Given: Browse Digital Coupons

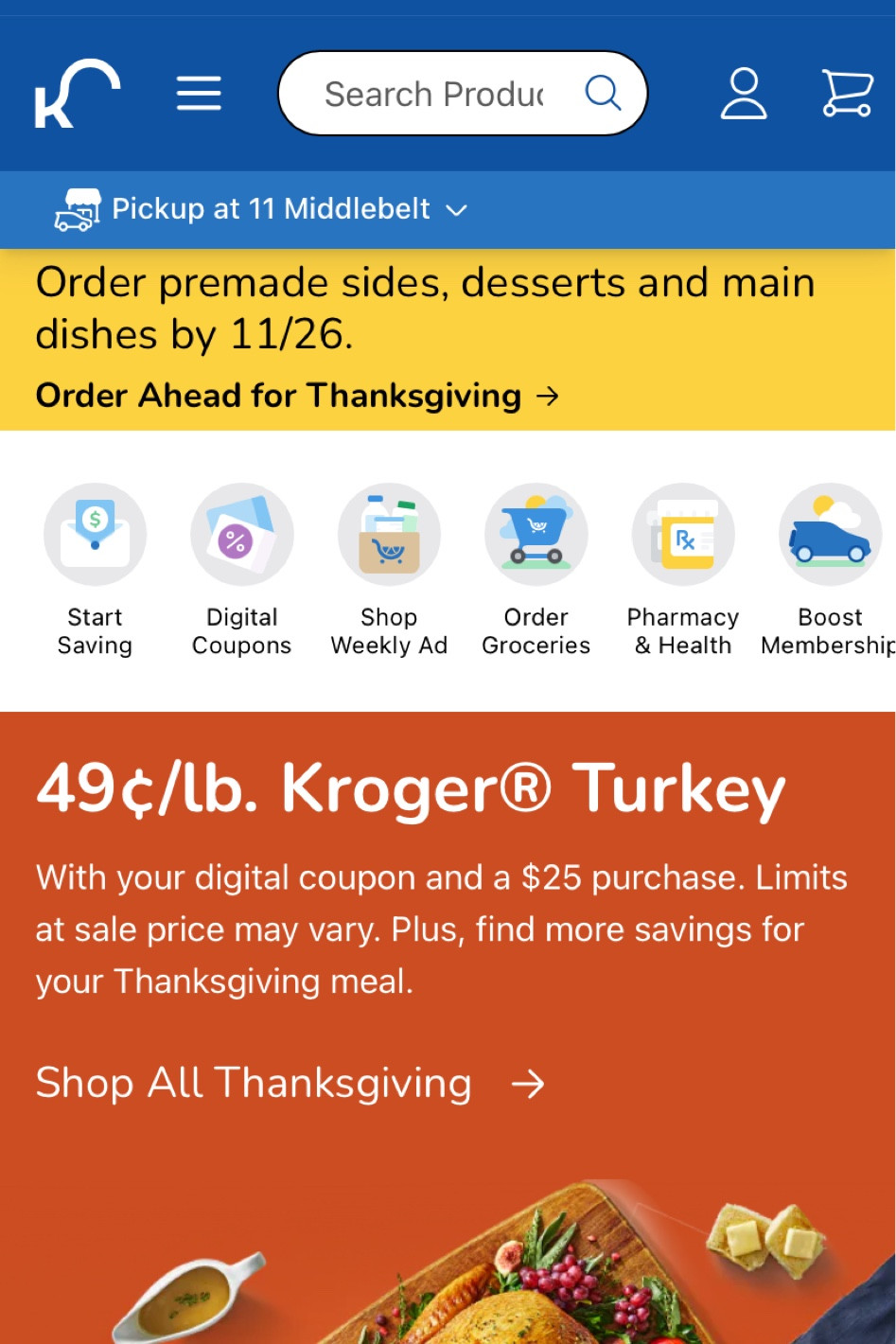Looking at the screenshot, I should [241, 568].
